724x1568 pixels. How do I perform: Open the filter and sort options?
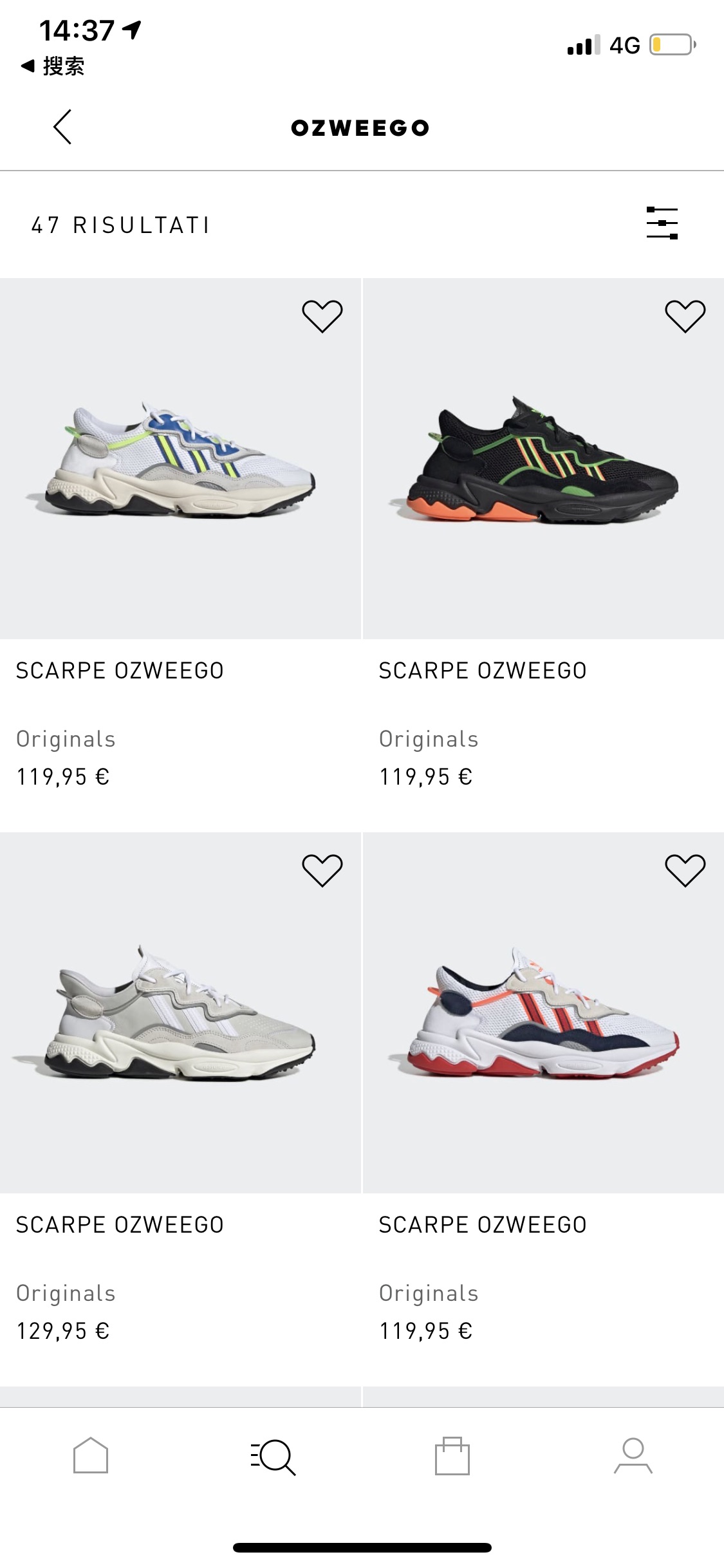click(662, 223)
